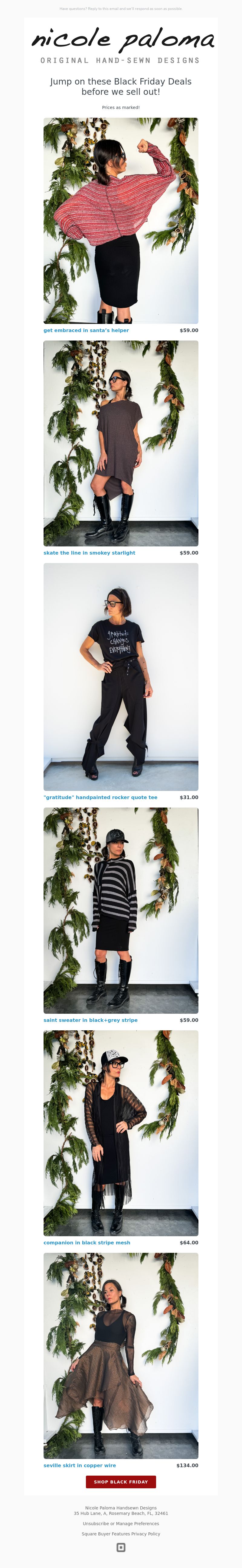The image size is (242, 1568).
Task: Open Square Buyer Features link
Action: coord(106,1534)
